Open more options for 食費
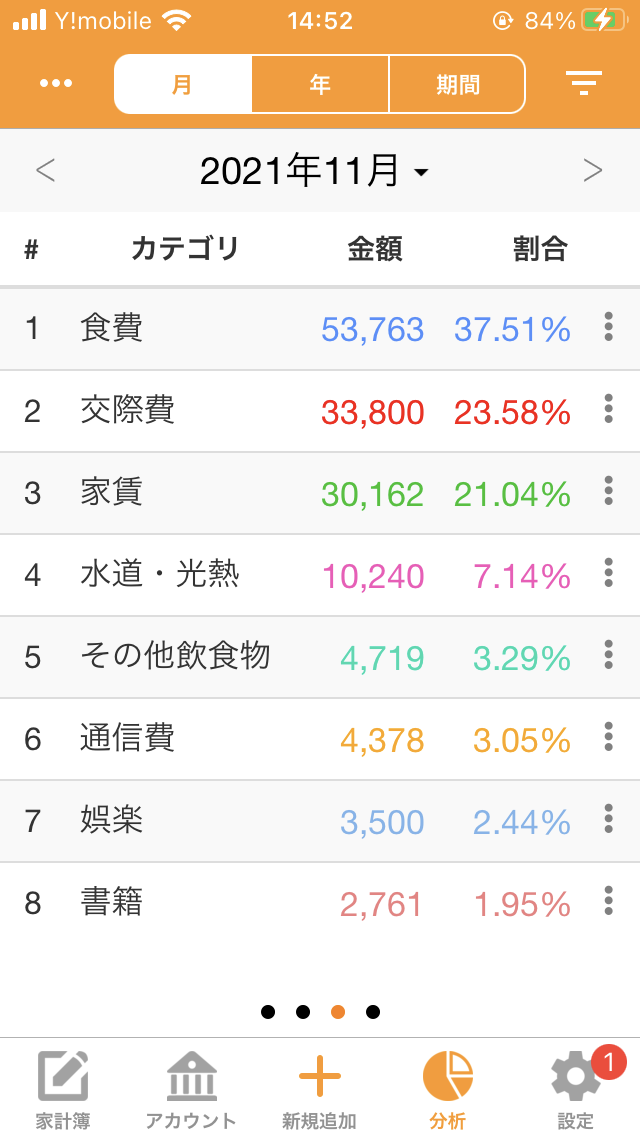This screenshot has width=640, height=1136. [x=608, y=327]
